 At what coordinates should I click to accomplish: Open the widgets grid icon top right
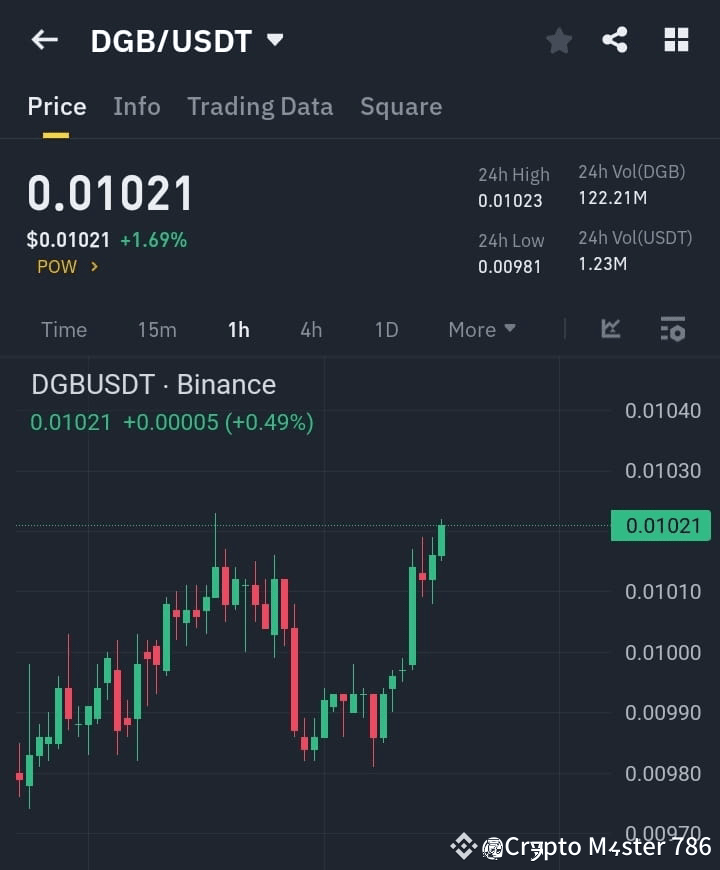(x=676, y=40)
